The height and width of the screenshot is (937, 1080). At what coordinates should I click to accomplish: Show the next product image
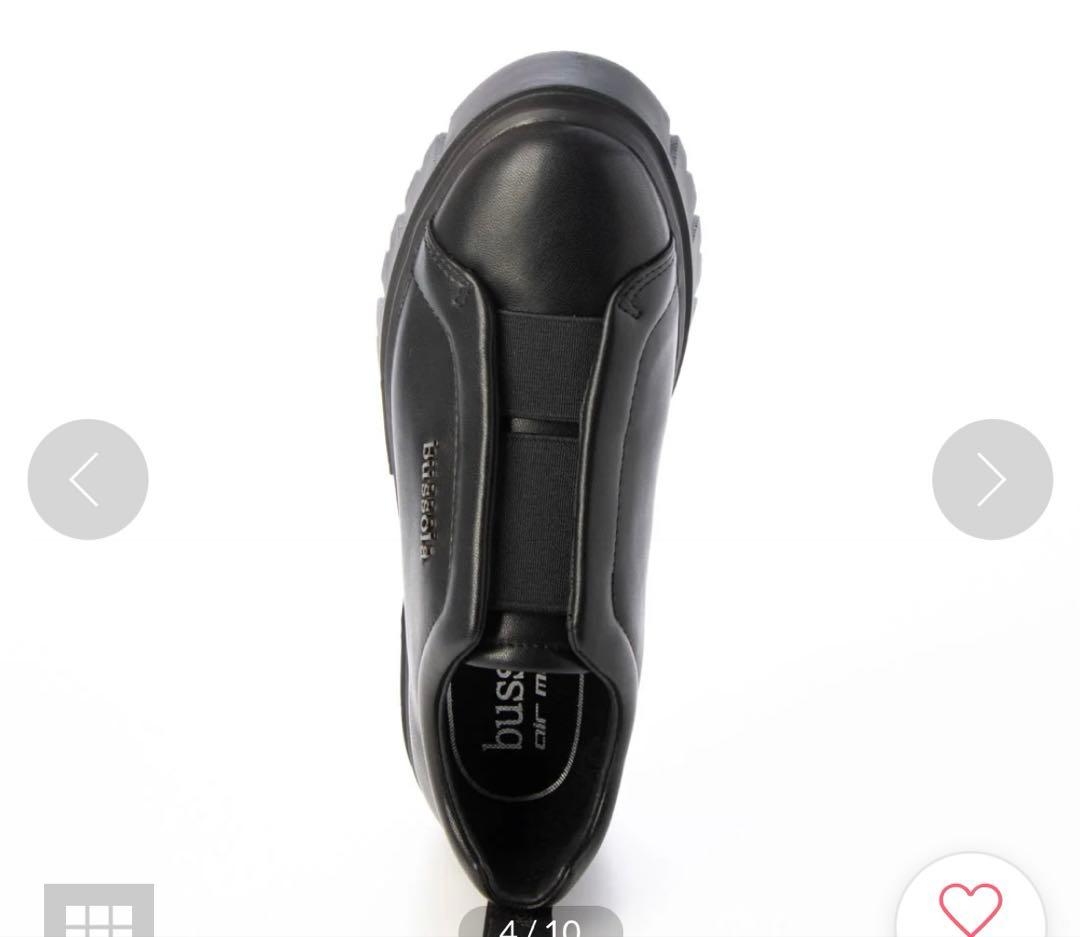pos(991,479)
